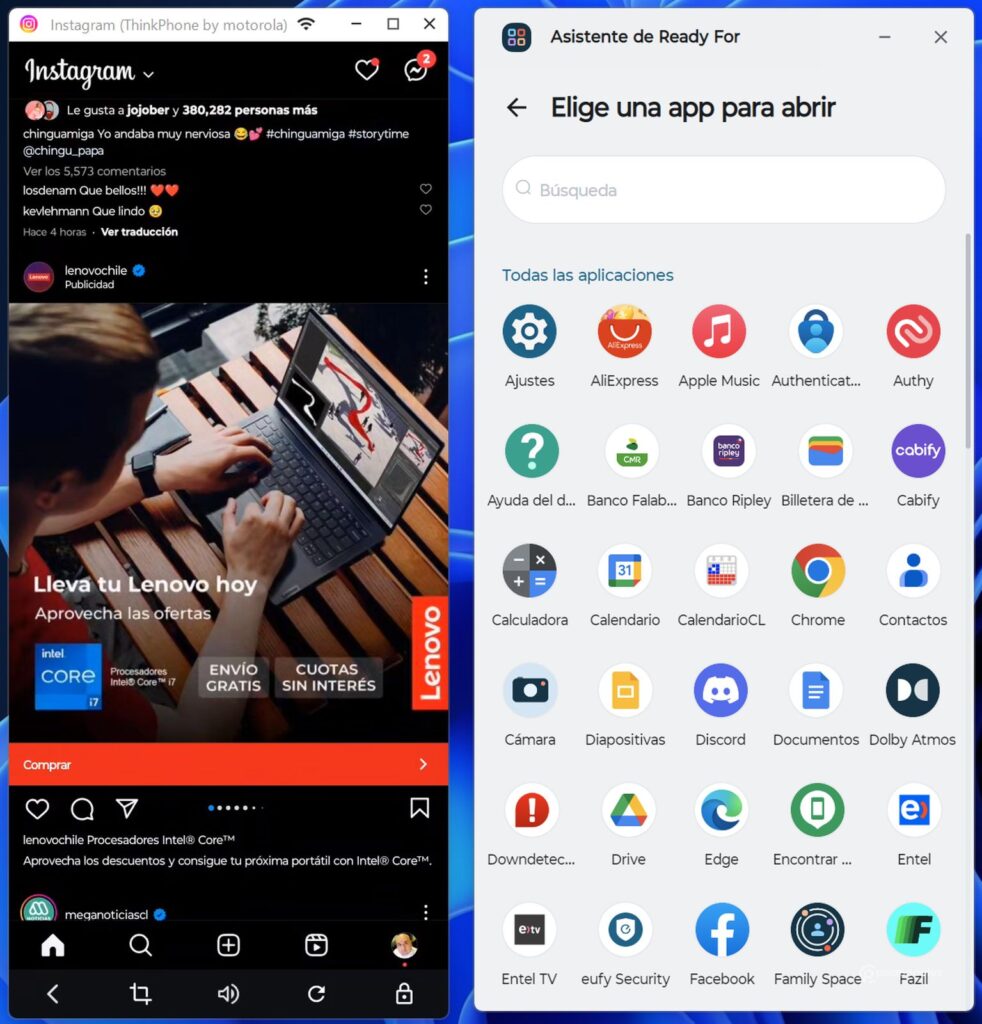The width and height of the screenshot is (982, 1024).
Task: Comment on the lenovochile post
Action: tap(82, 808)
